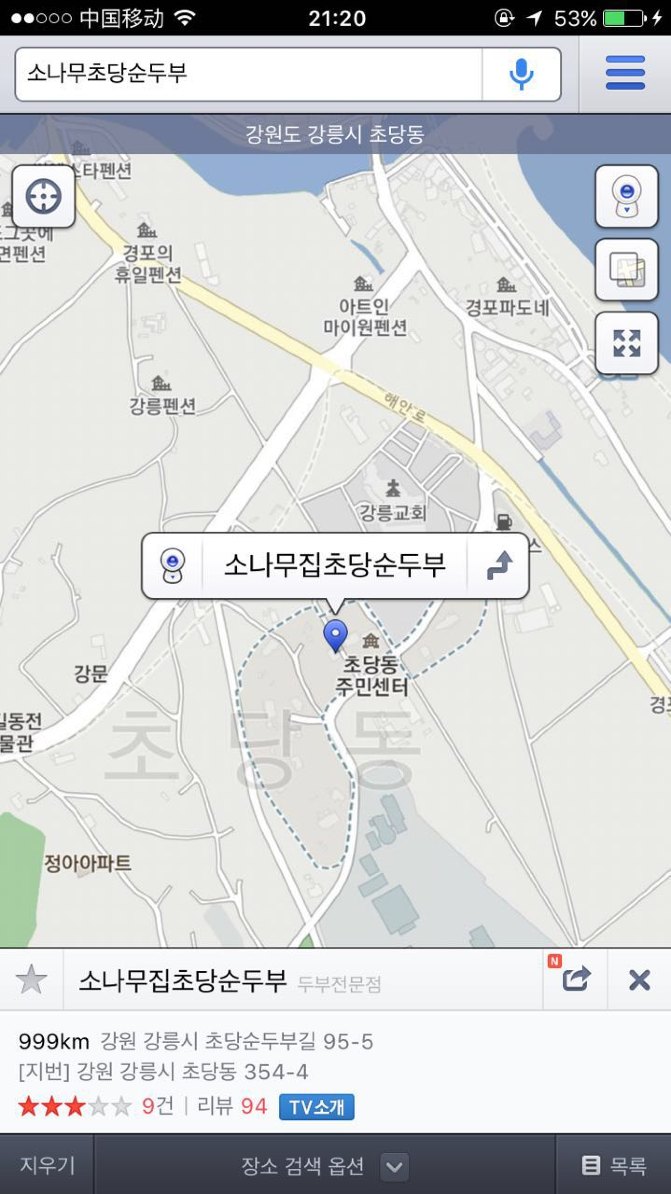Screen dimensions: 671x1194
Task: Tap 지우기 to clear results
Action: [46, 1165]
